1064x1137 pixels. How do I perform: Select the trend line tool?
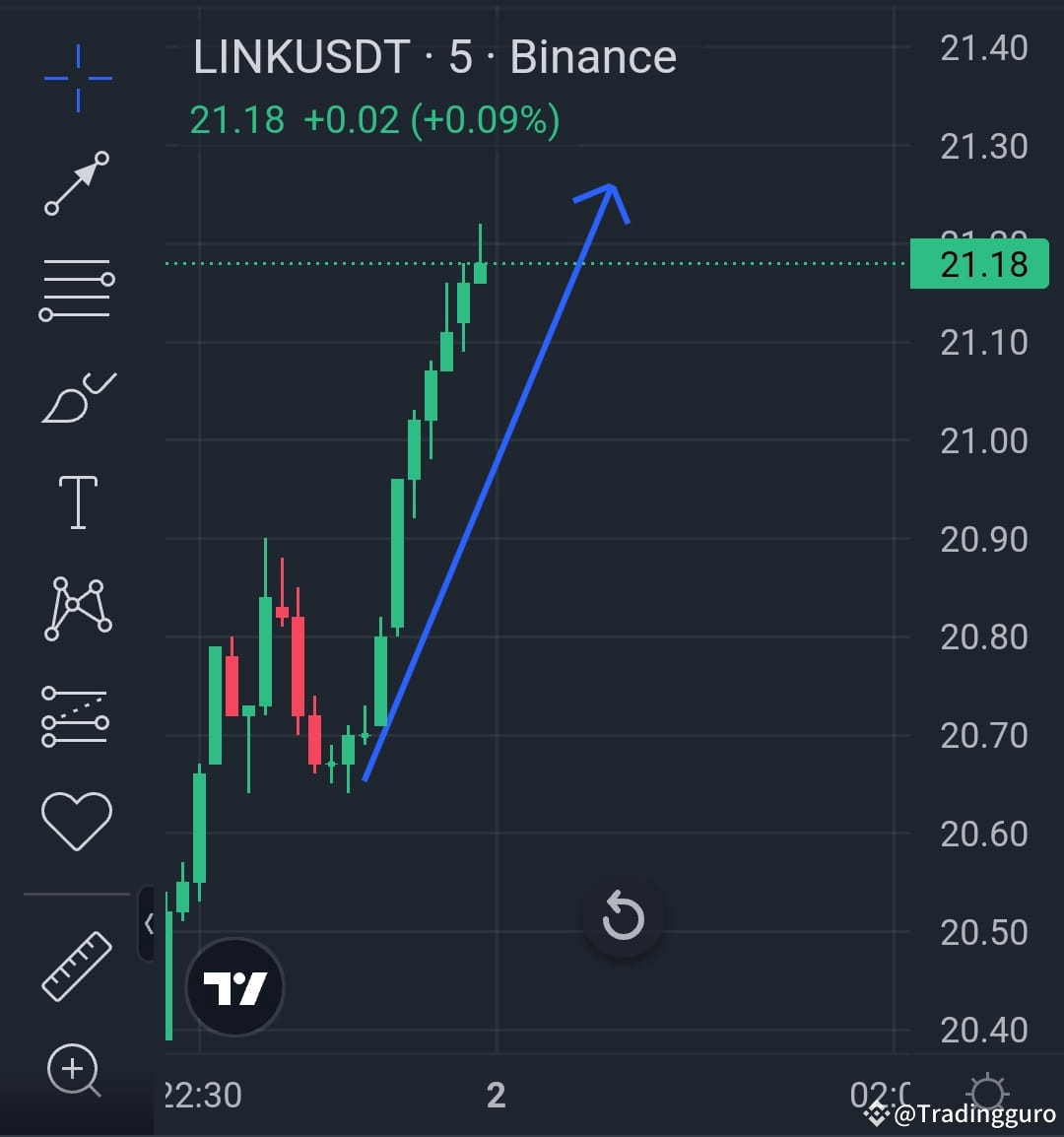click(77, 185)
